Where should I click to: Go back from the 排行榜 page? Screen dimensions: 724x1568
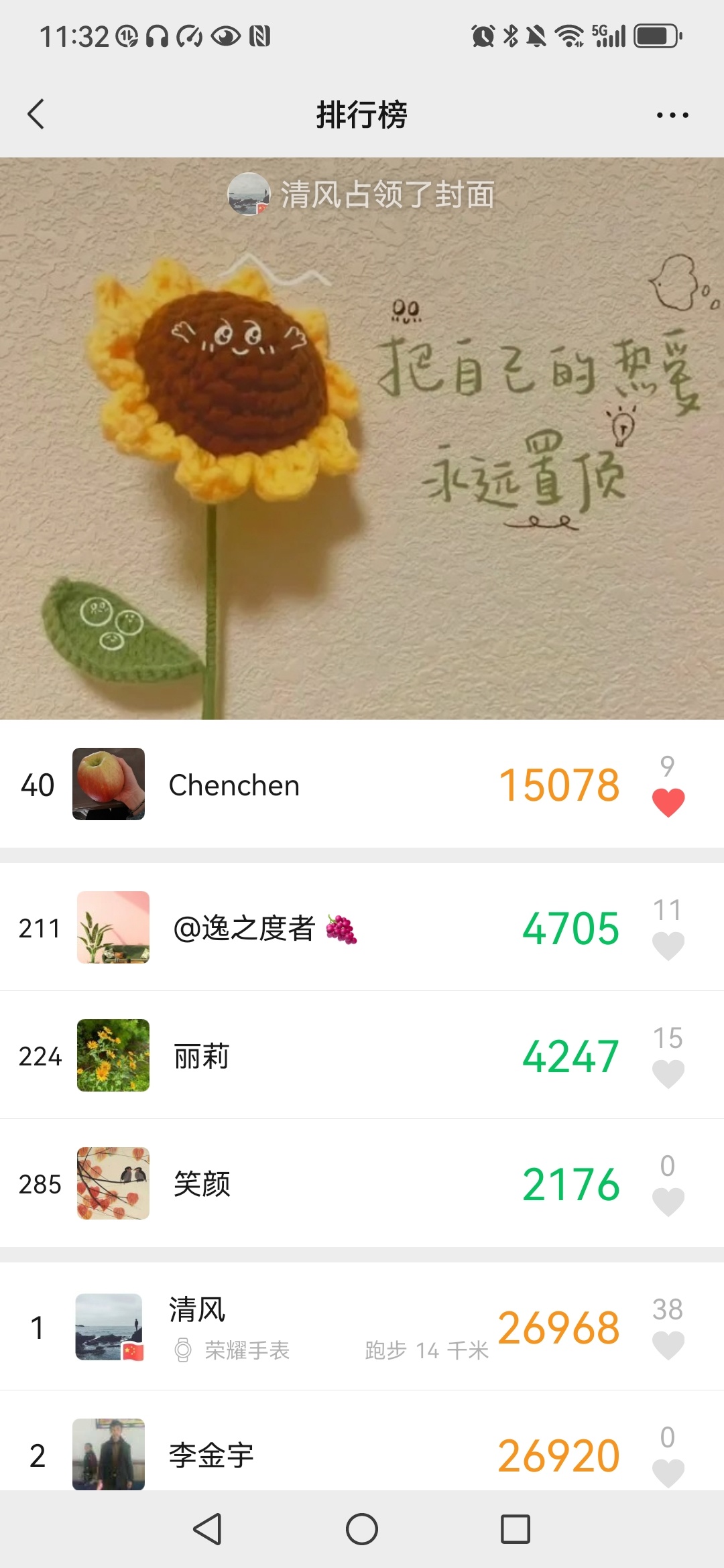click(36, 115)
